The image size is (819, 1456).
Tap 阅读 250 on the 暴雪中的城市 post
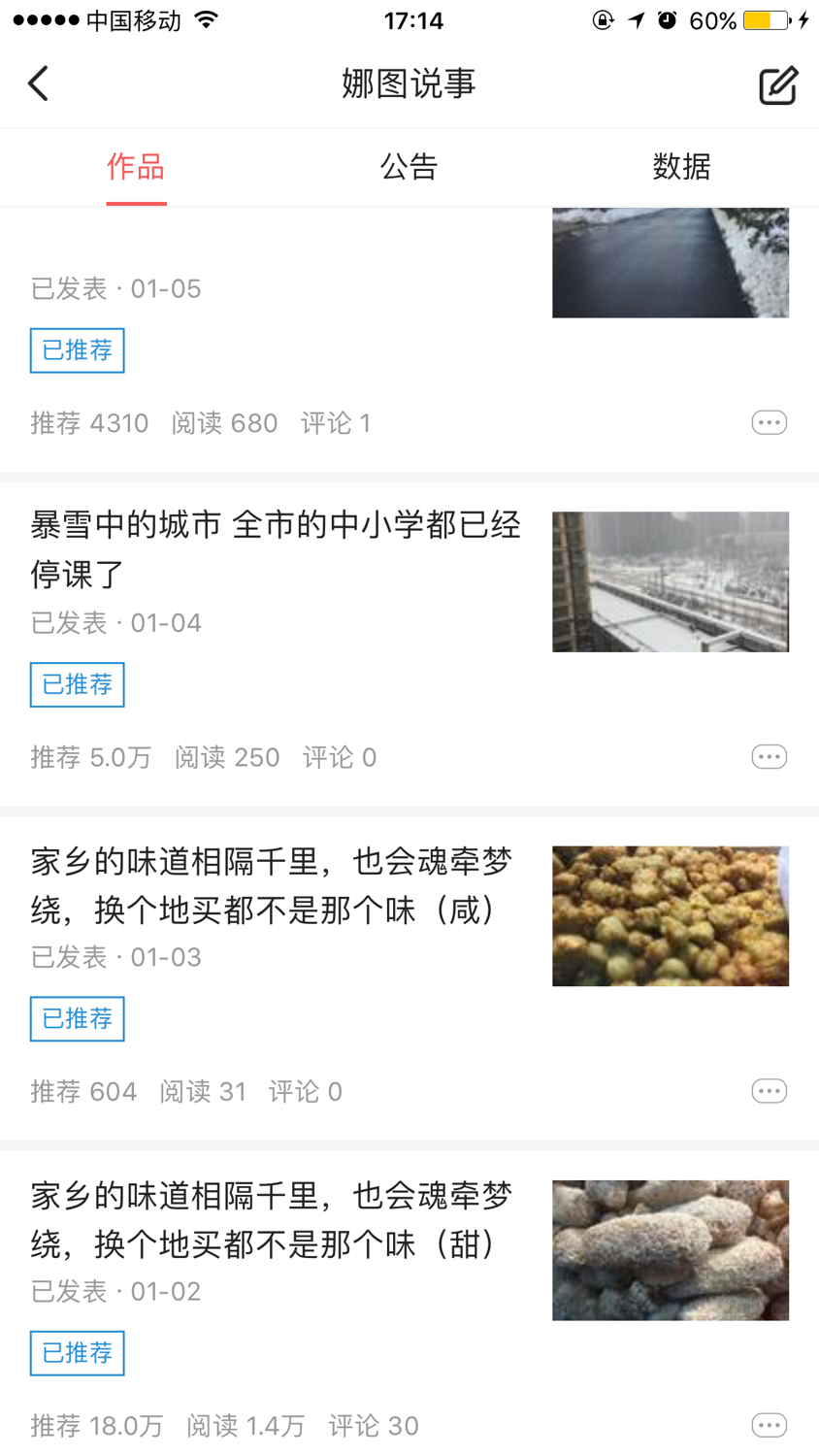click(x=227, y=756)
